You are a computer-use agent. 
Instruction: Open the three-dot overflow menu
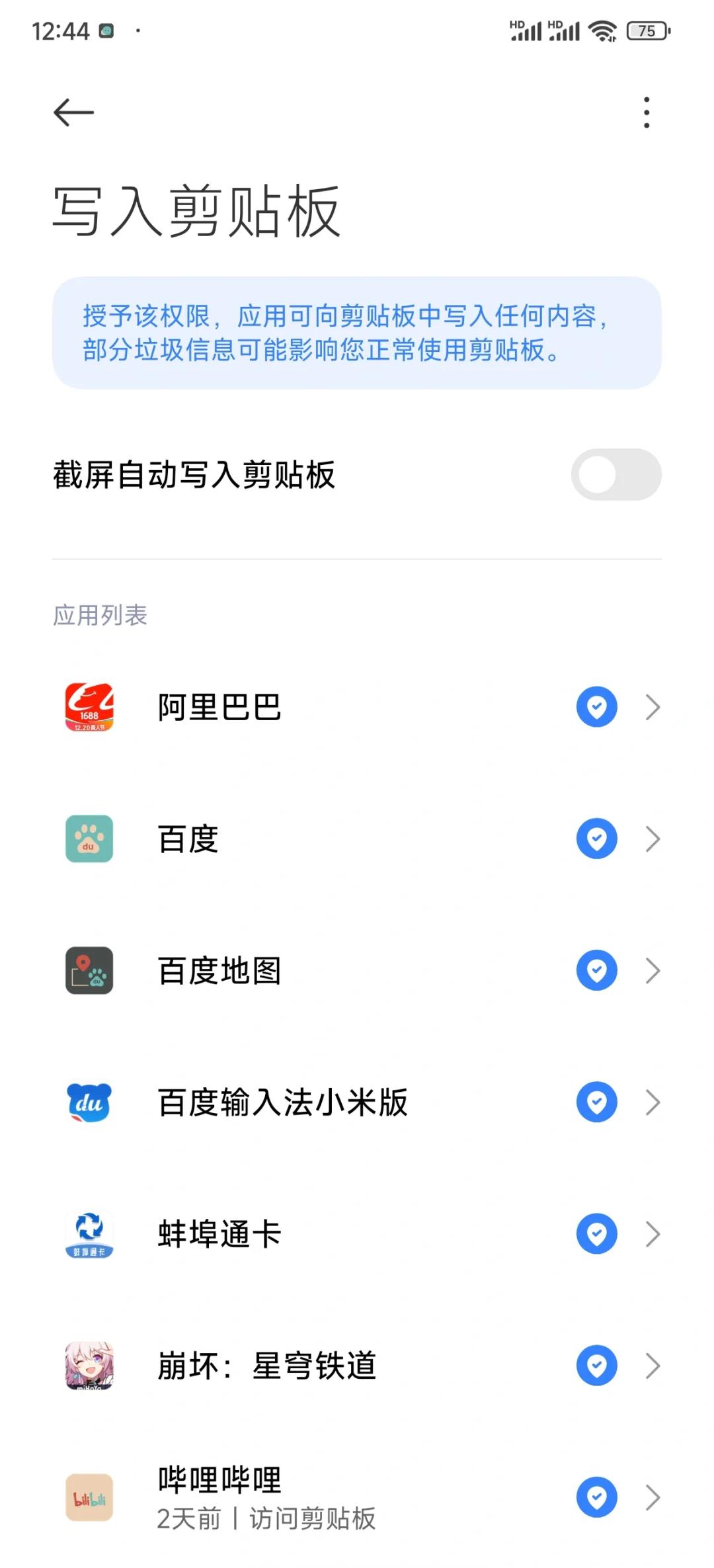point(646,111)
